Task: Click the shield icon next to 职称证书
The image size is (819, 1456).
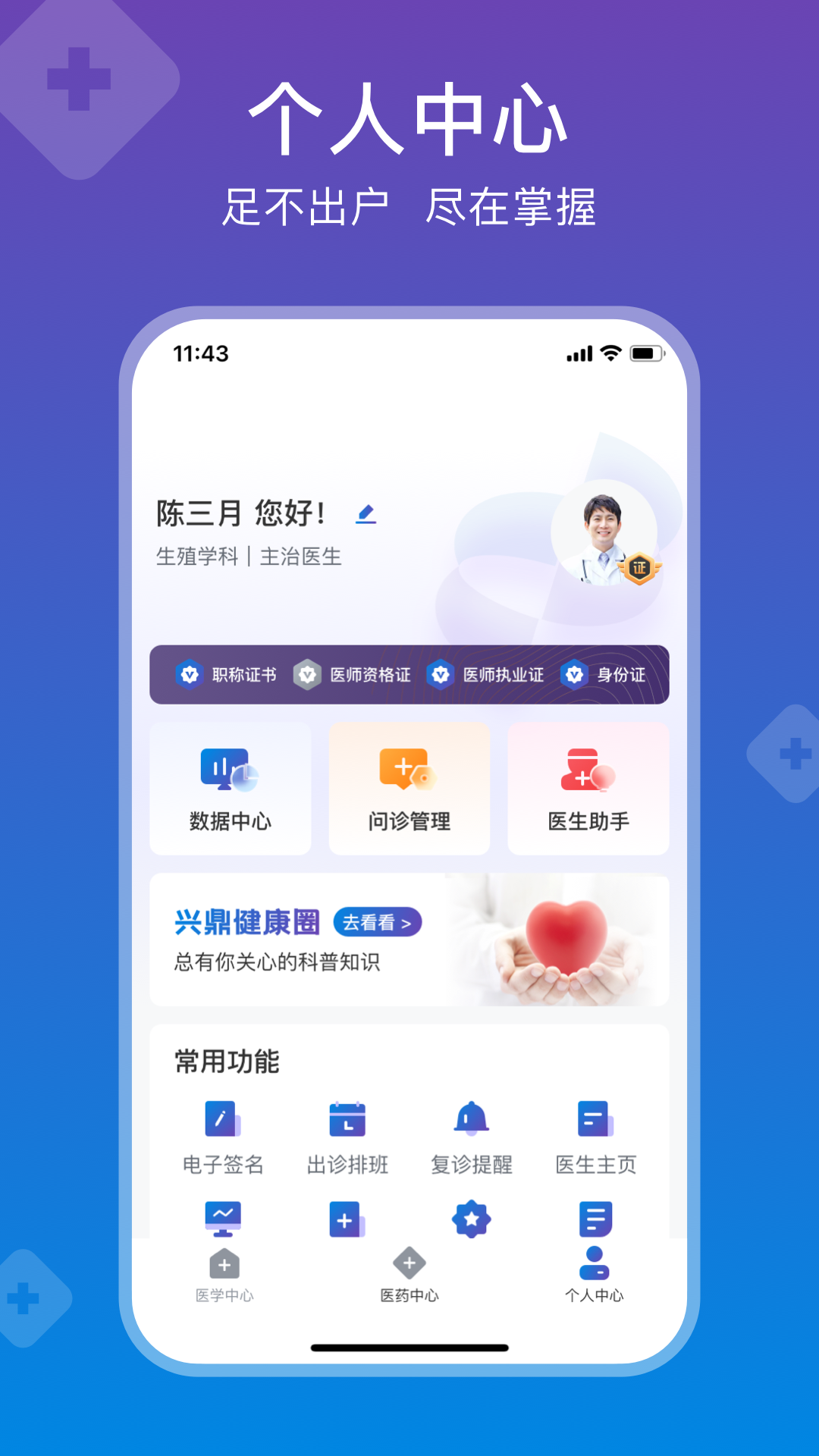Action: pyautogui.click(x=188, y=674)
